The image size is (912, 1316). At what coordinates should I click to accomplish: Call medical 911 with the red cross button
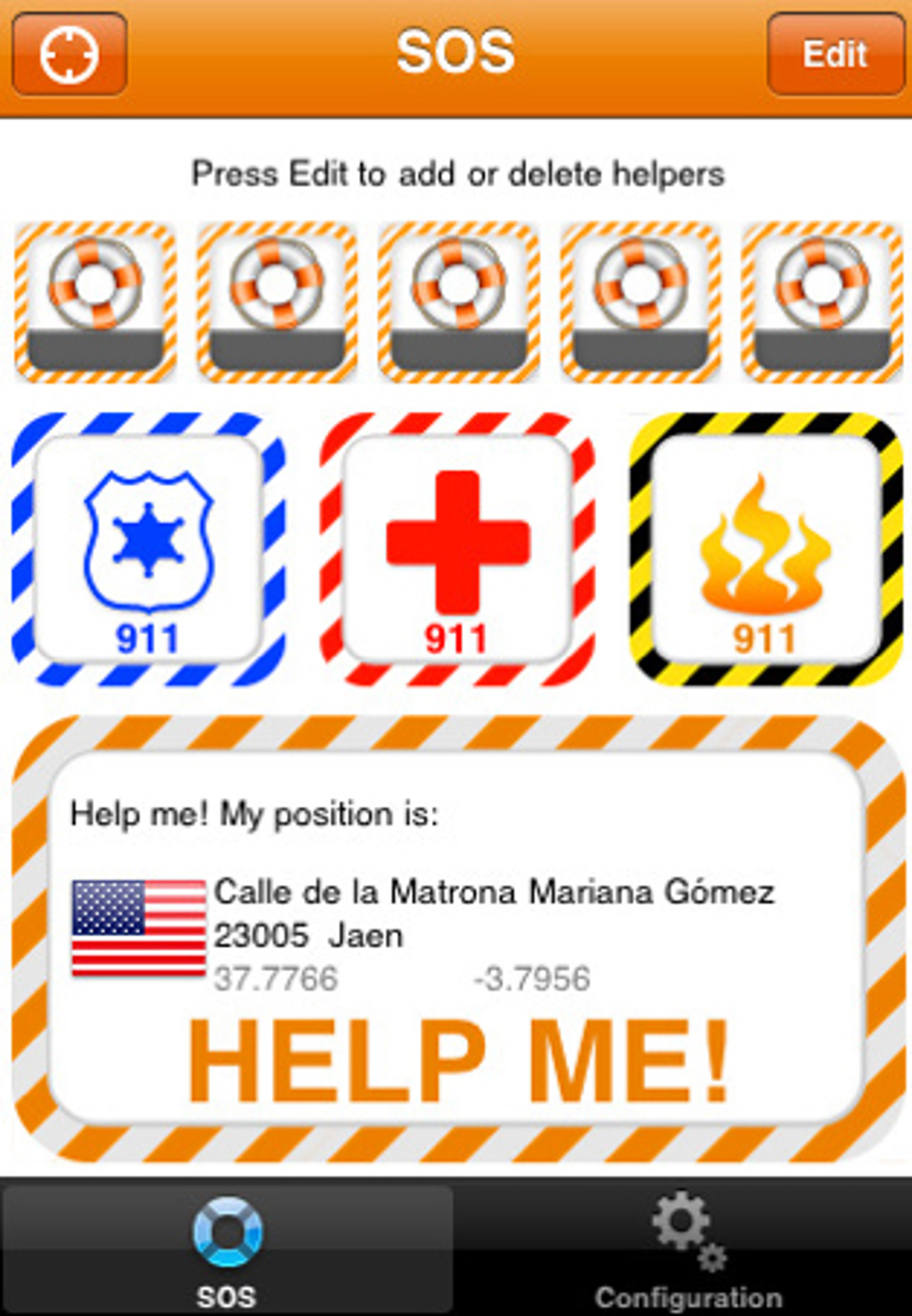[x=458, y=550]
